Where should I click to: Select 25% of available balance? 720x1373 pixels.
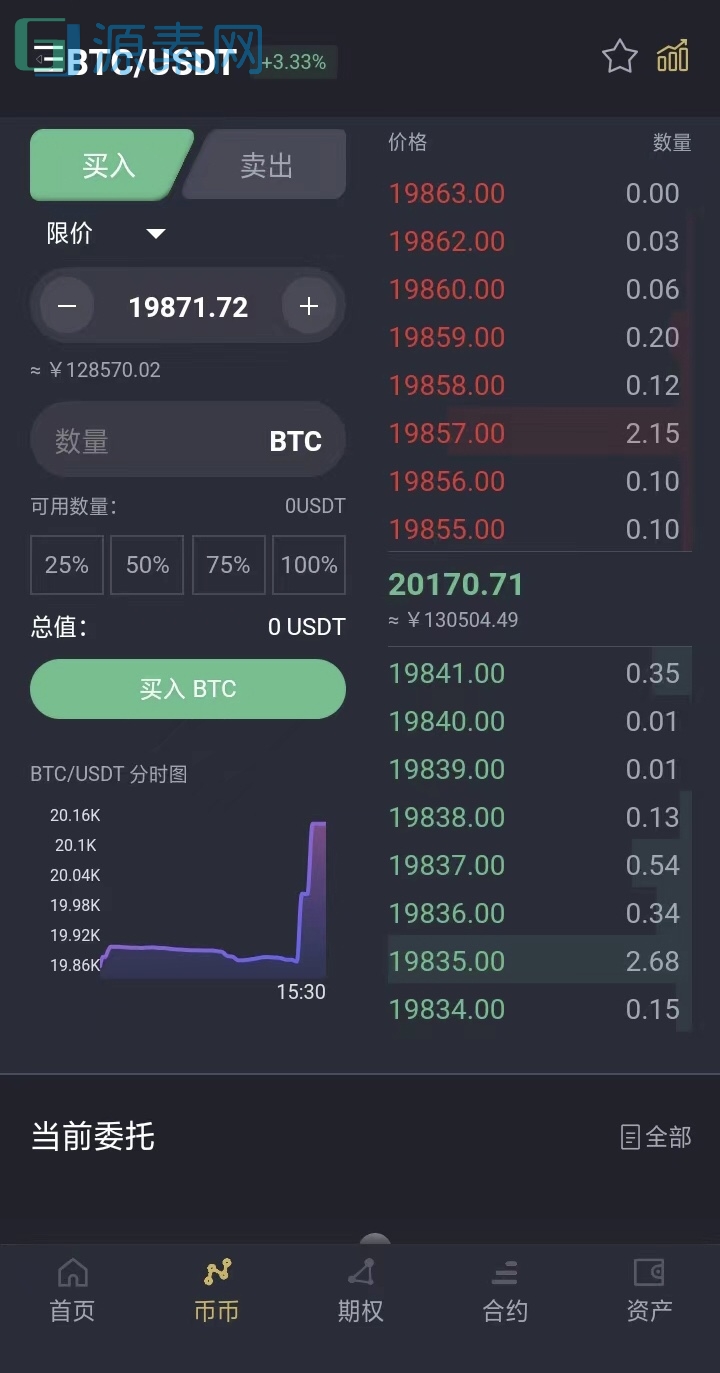click(66, 565)
